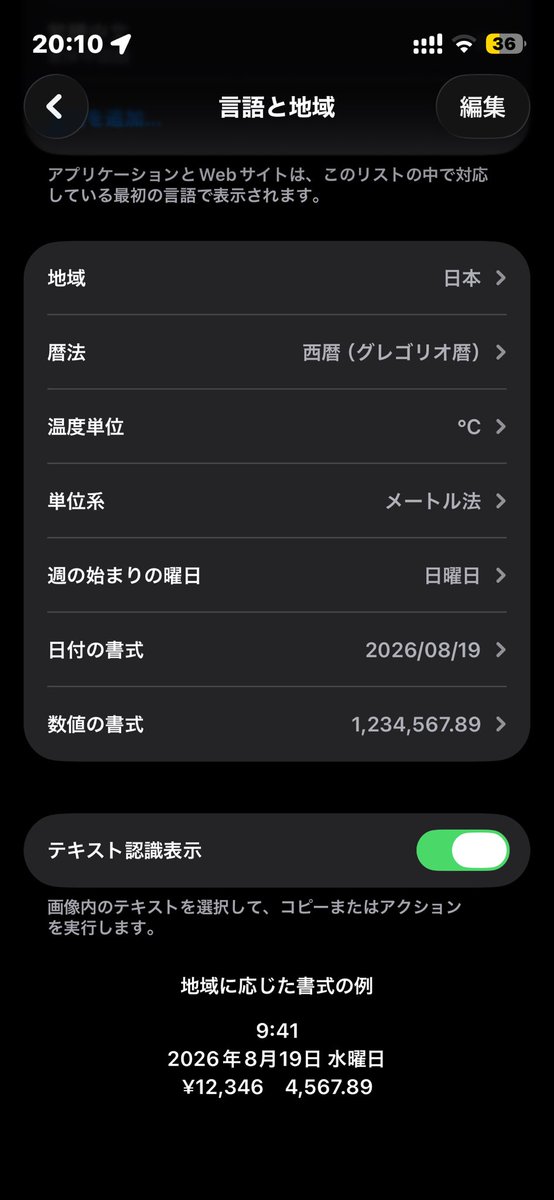Open the 日付の書式 date format row
The image size is (554, 1200).
pos(277,650)
